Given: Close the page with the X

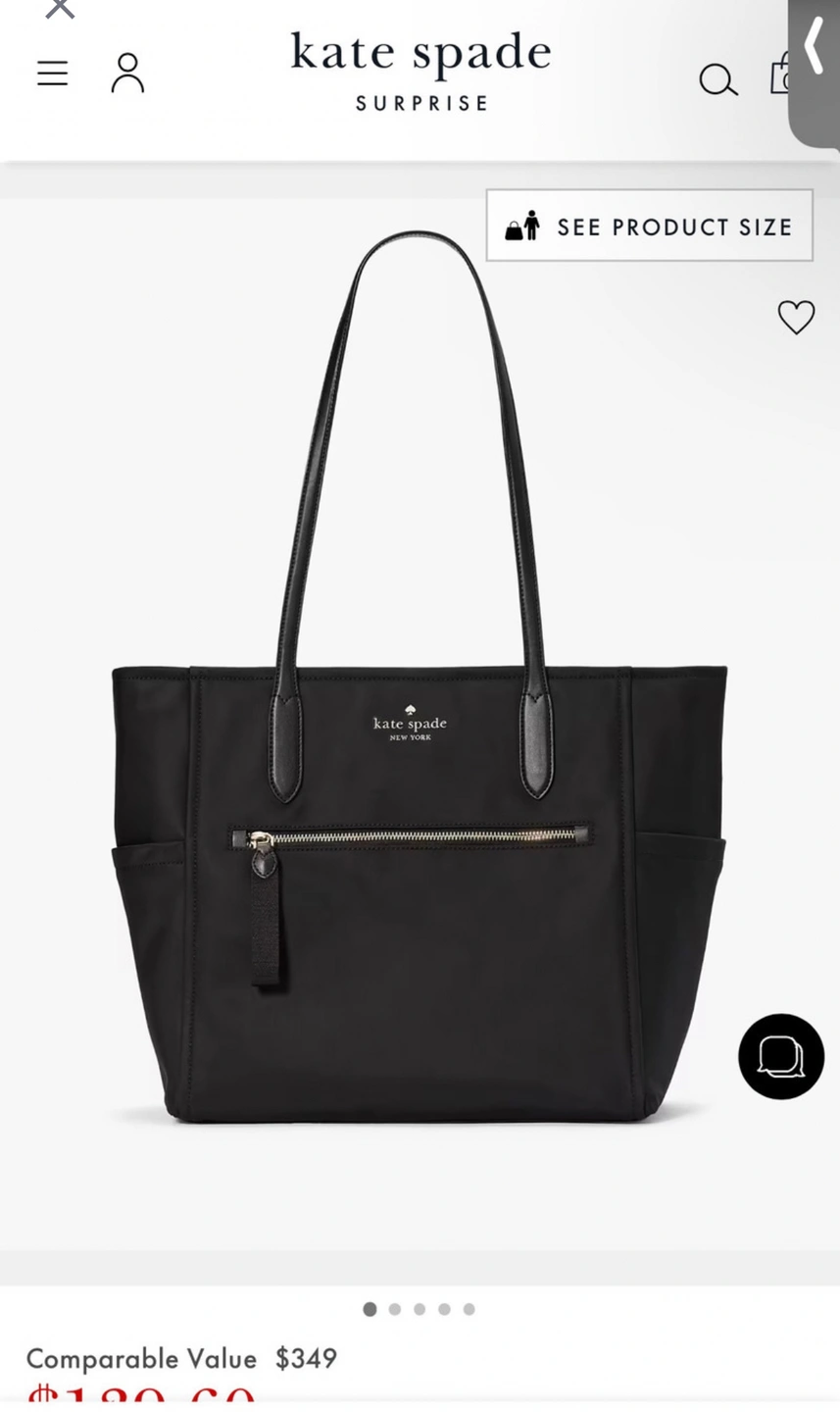Looking at the screenshot, I should tap(60, 9).
